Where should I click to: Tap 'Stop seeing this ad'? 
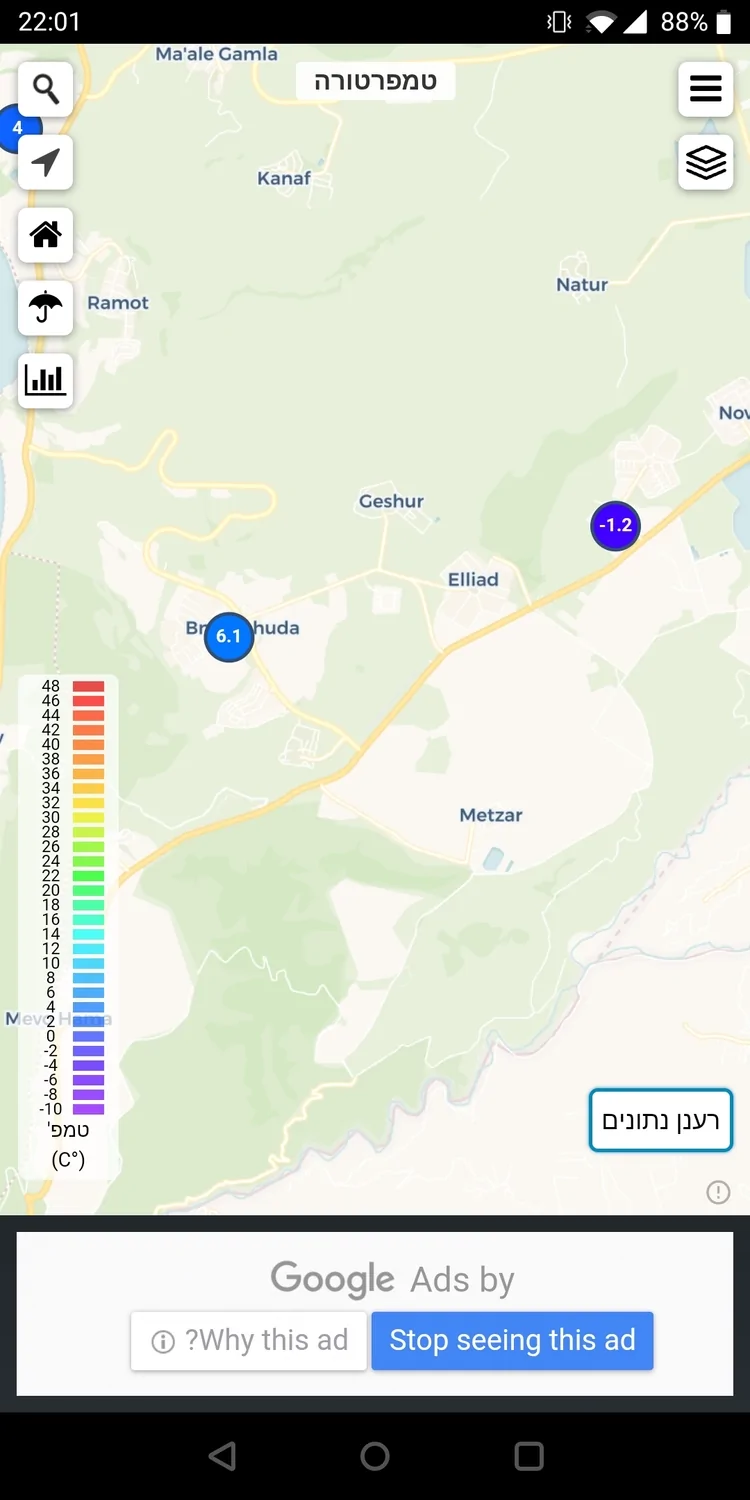pos(512,1340)
